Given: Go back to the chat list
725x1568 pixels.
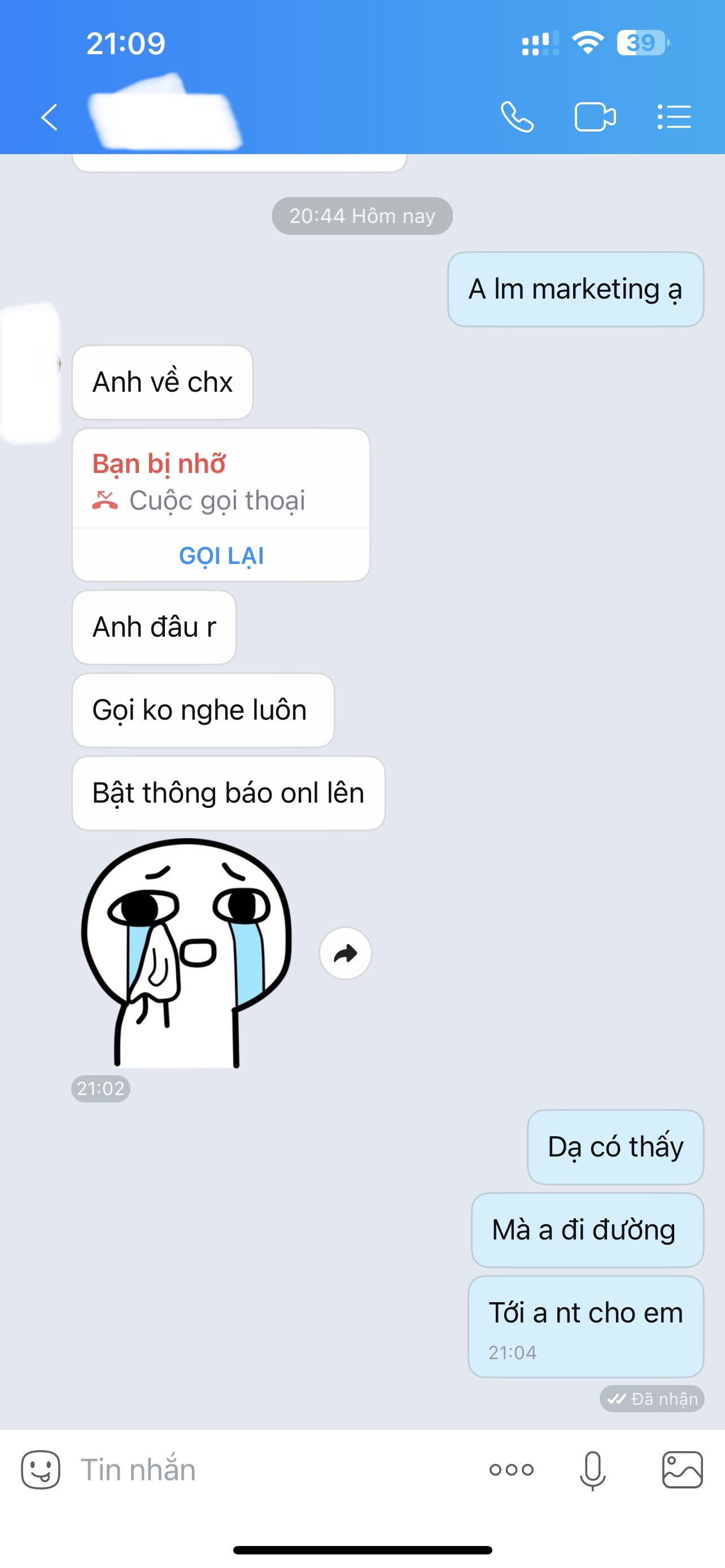Looking at the screenshot, I should pyautogui.click(x=49, y=117).
